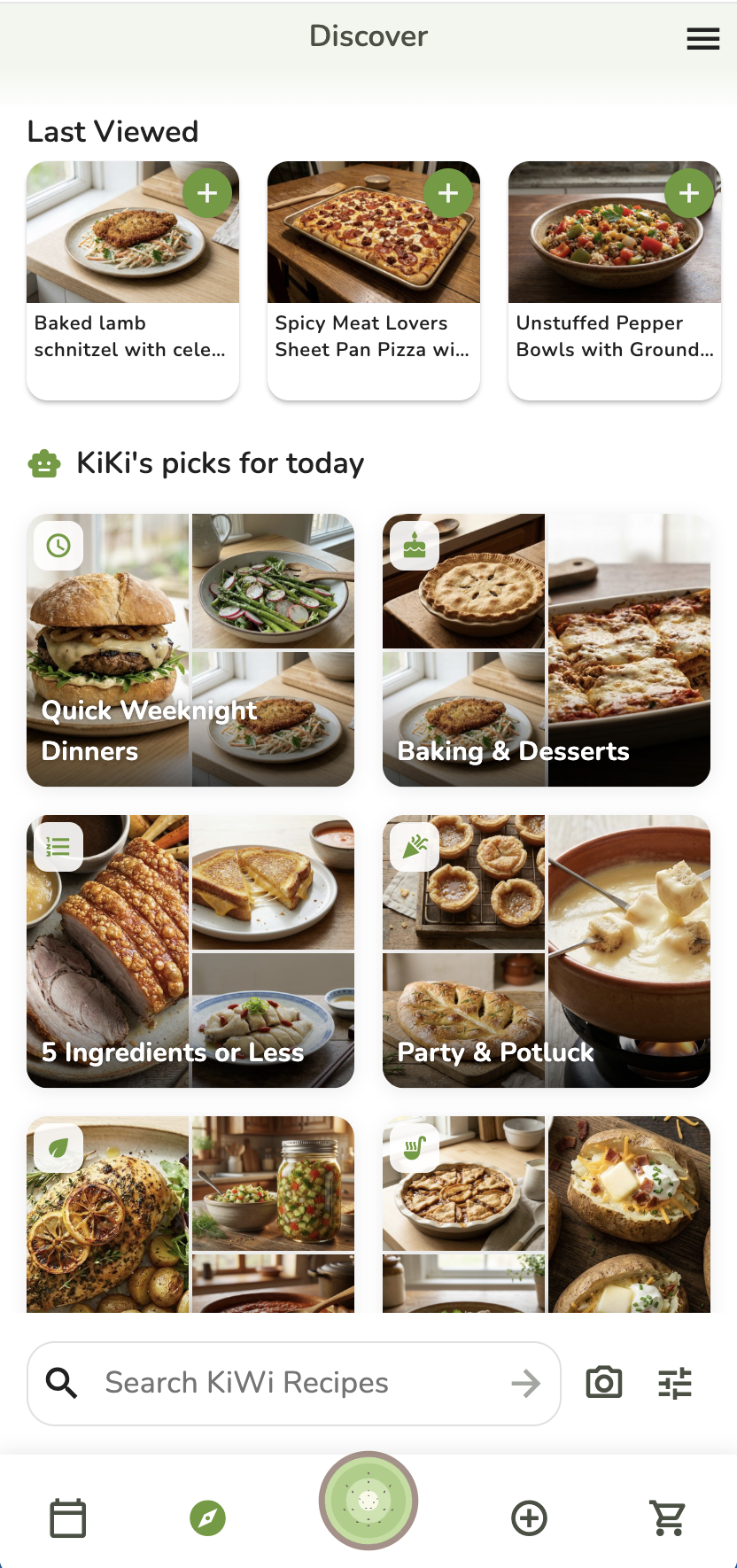Tap the Search KiWi Recipes field
The image size is (737, 1568).
[292, 1383]
